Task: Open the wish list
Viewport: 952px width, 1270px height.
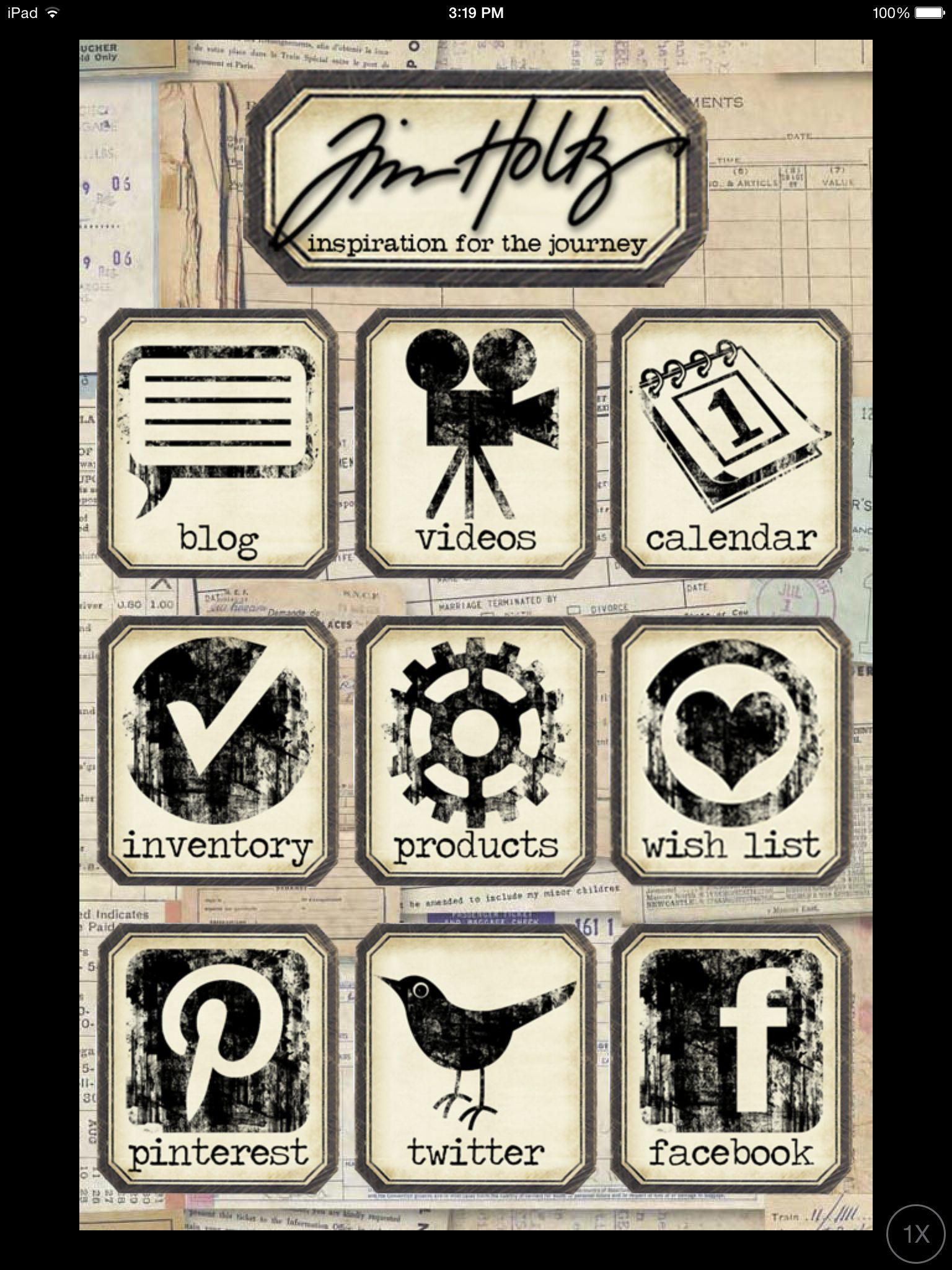Action: [733, 750]
